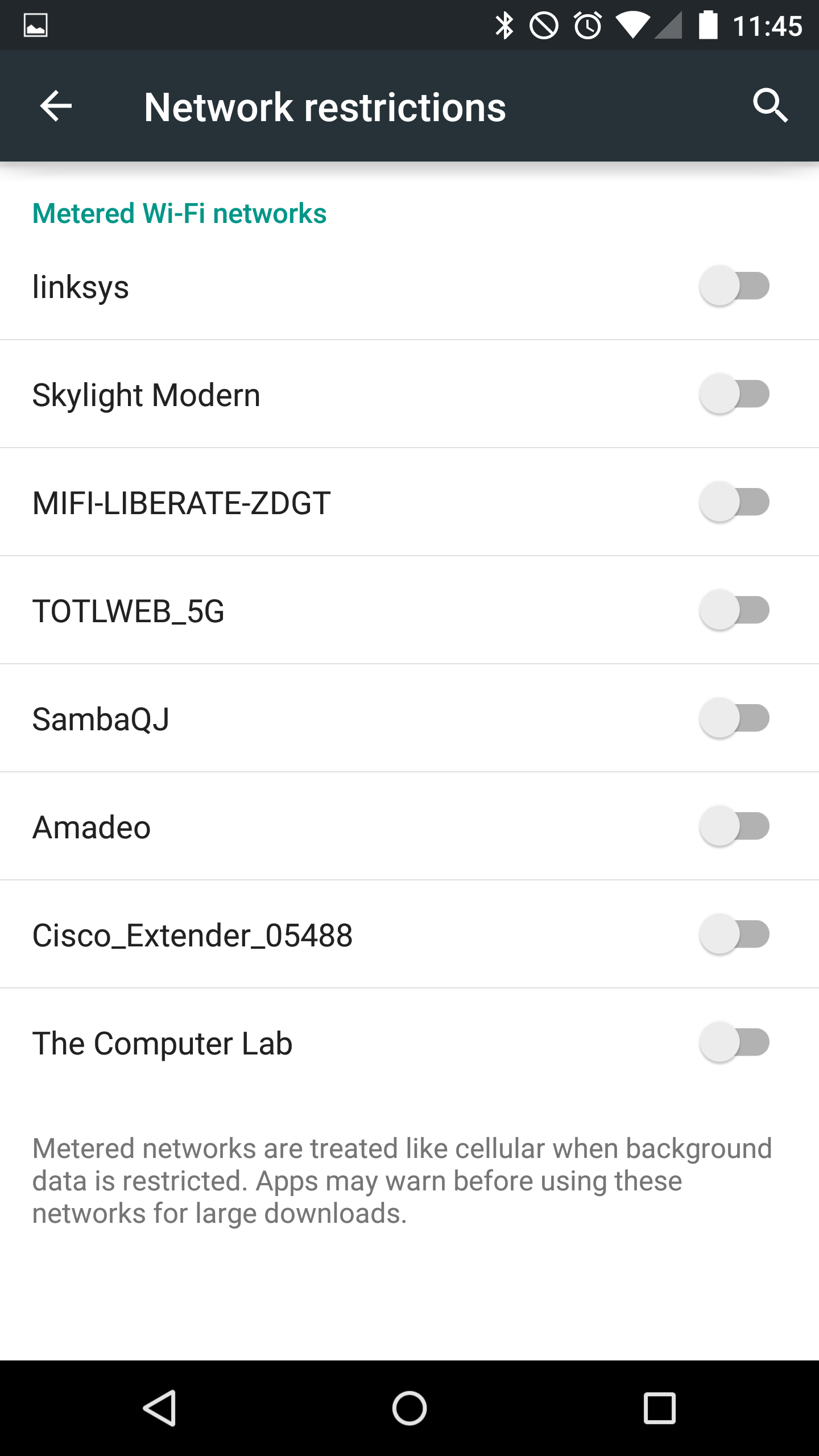Switch SambaQJ to metered
Image resolution: width=819 pixels, height=1456 pixels.
point(734,718)
